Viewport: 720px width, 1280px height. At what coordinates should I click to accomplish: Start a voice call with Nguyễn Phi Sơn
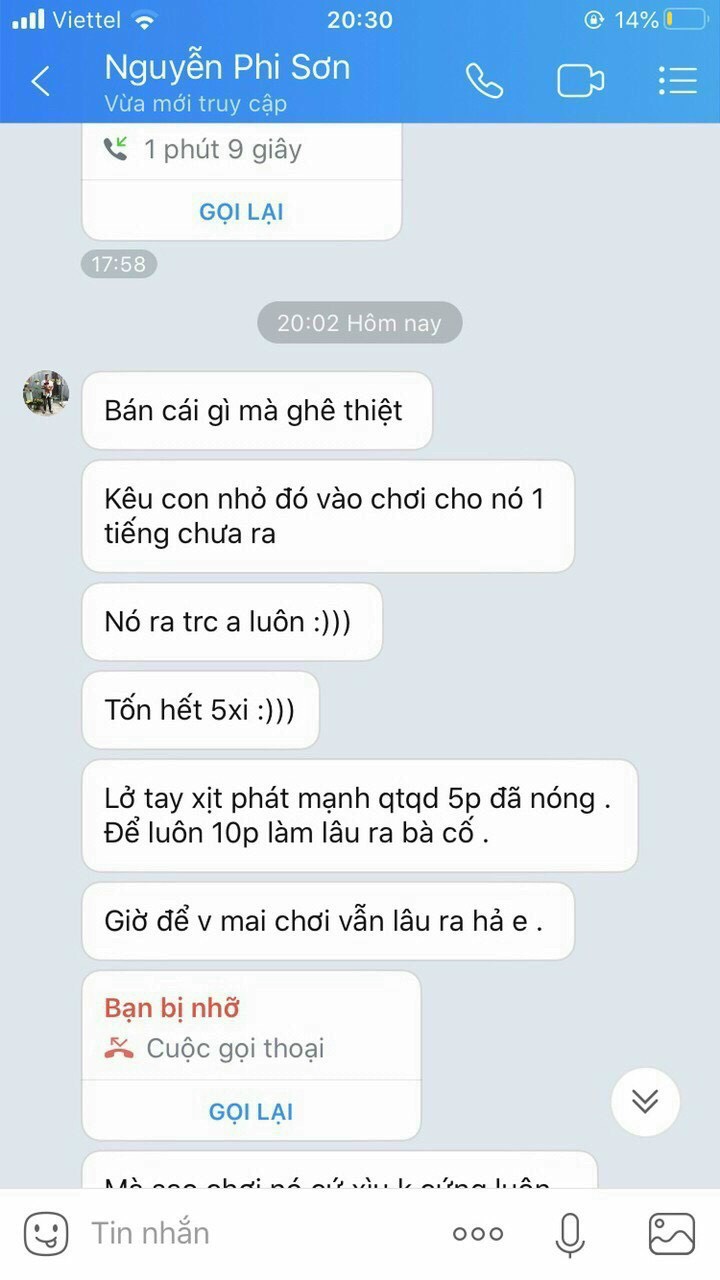[x=485, y=81]
